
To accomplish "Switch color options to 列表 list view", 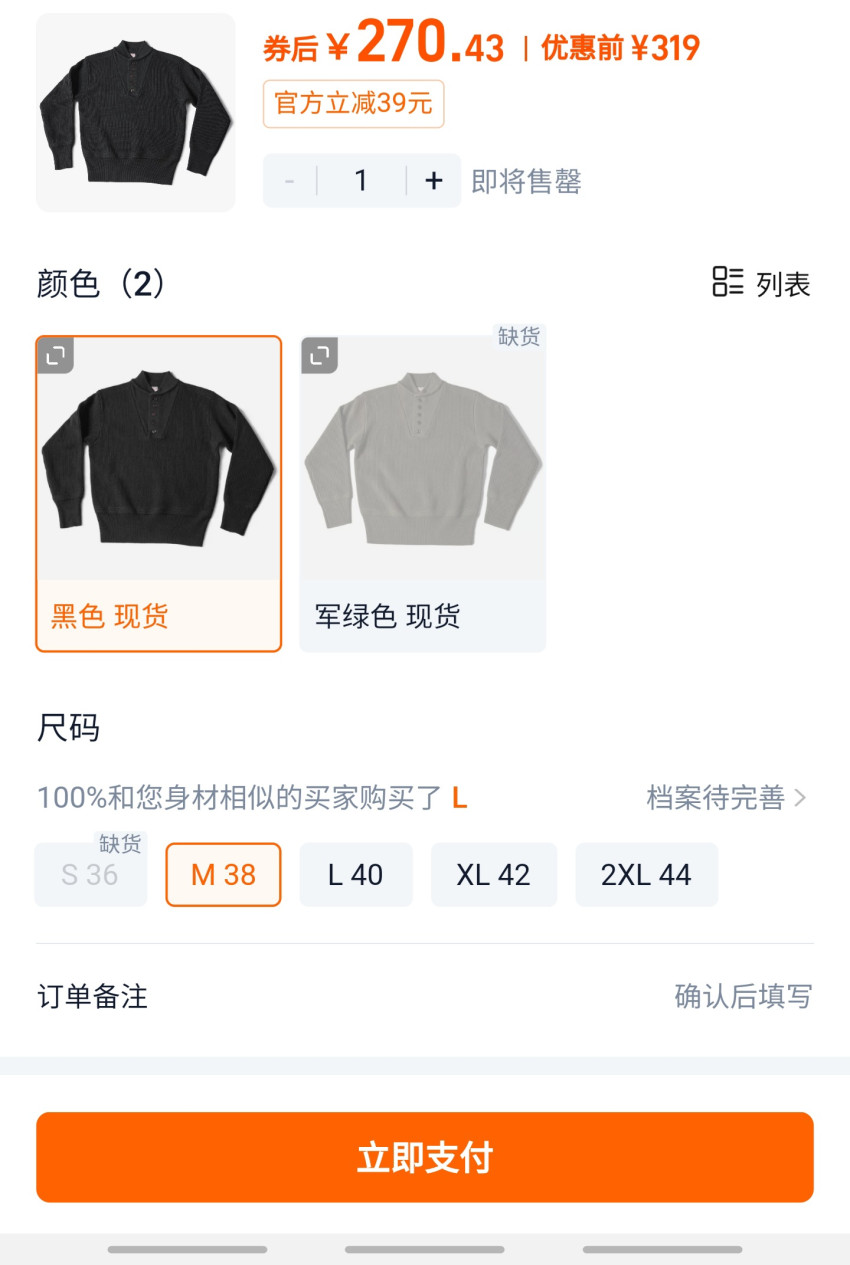I will pos(761,284).
